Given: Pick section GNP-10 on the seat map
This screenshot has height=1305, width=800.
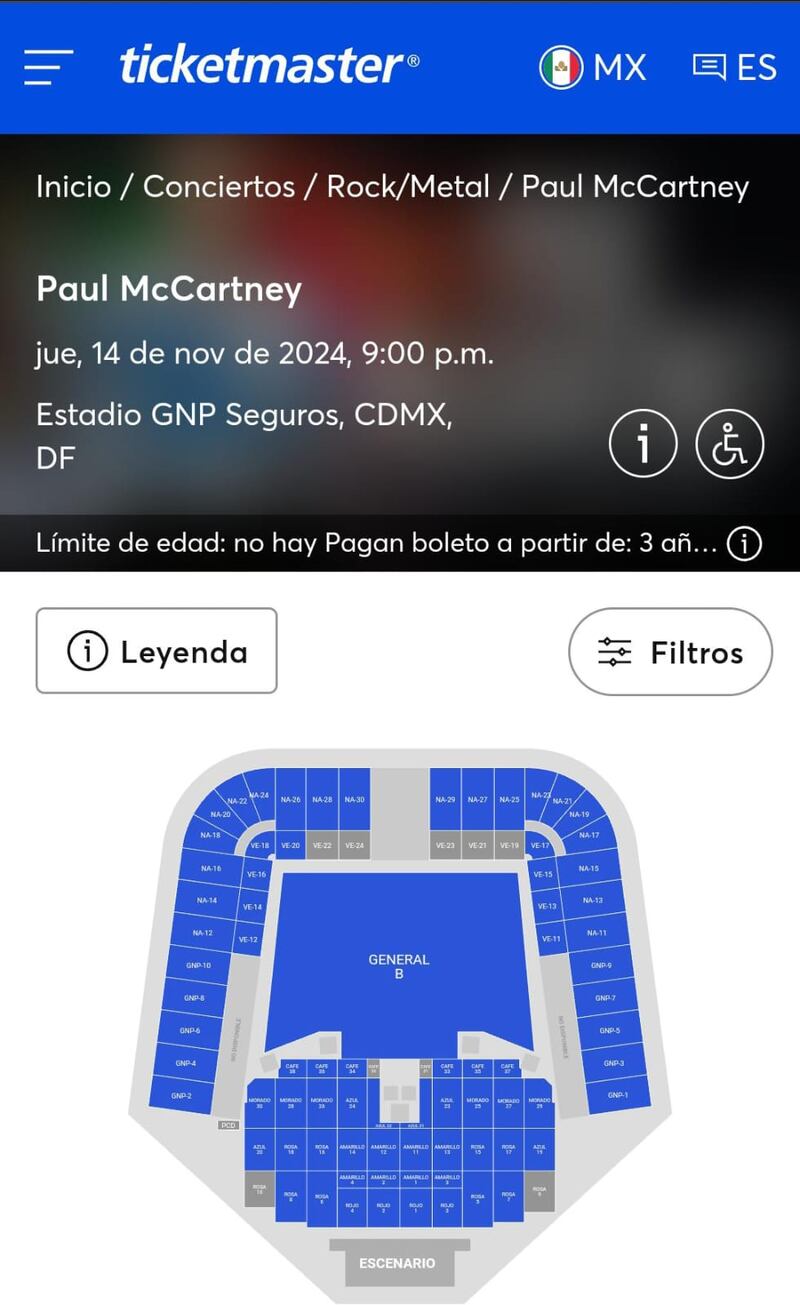Looking at the screenshot, I should (x=198, y=965).
